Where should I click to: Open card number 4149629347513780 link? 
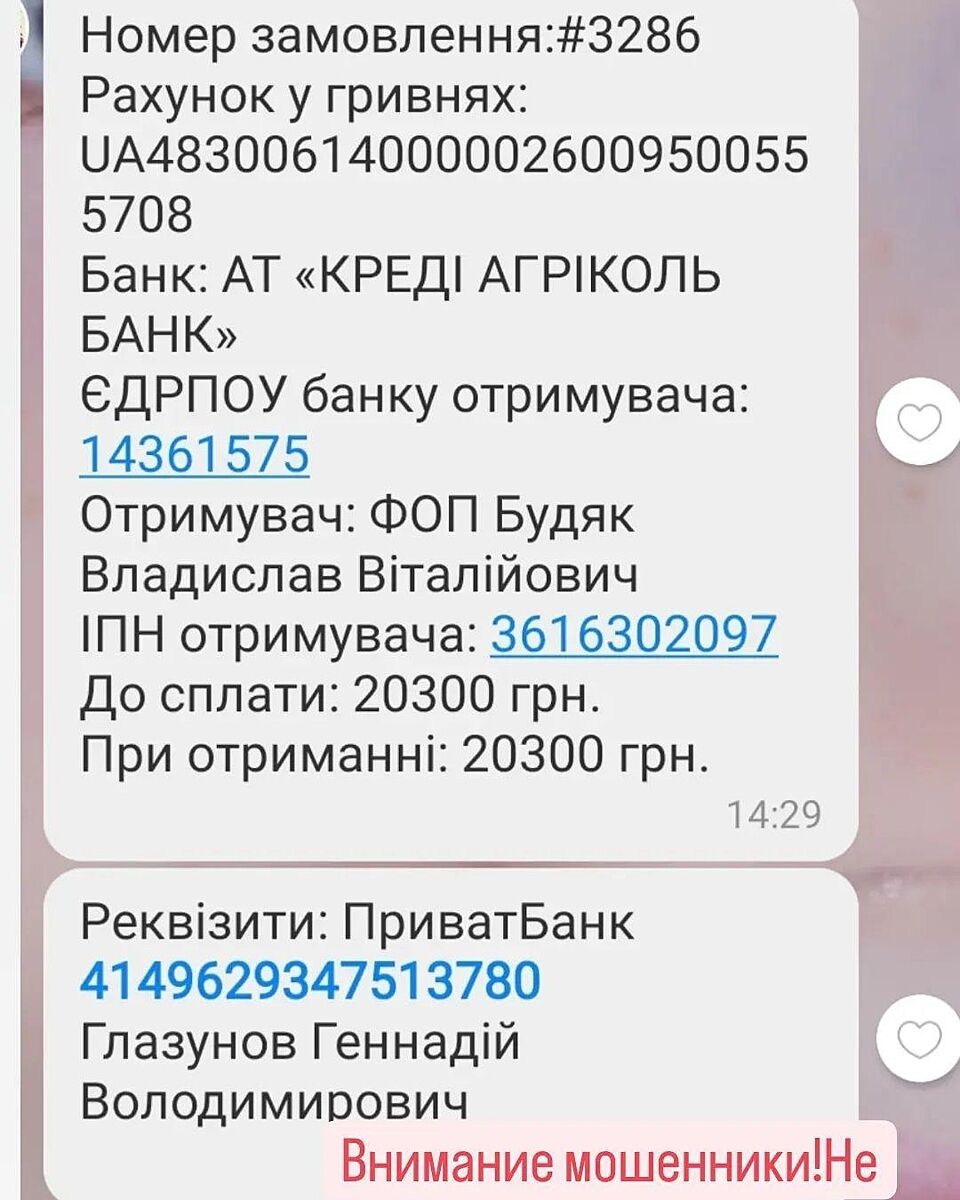pos(310,980)
